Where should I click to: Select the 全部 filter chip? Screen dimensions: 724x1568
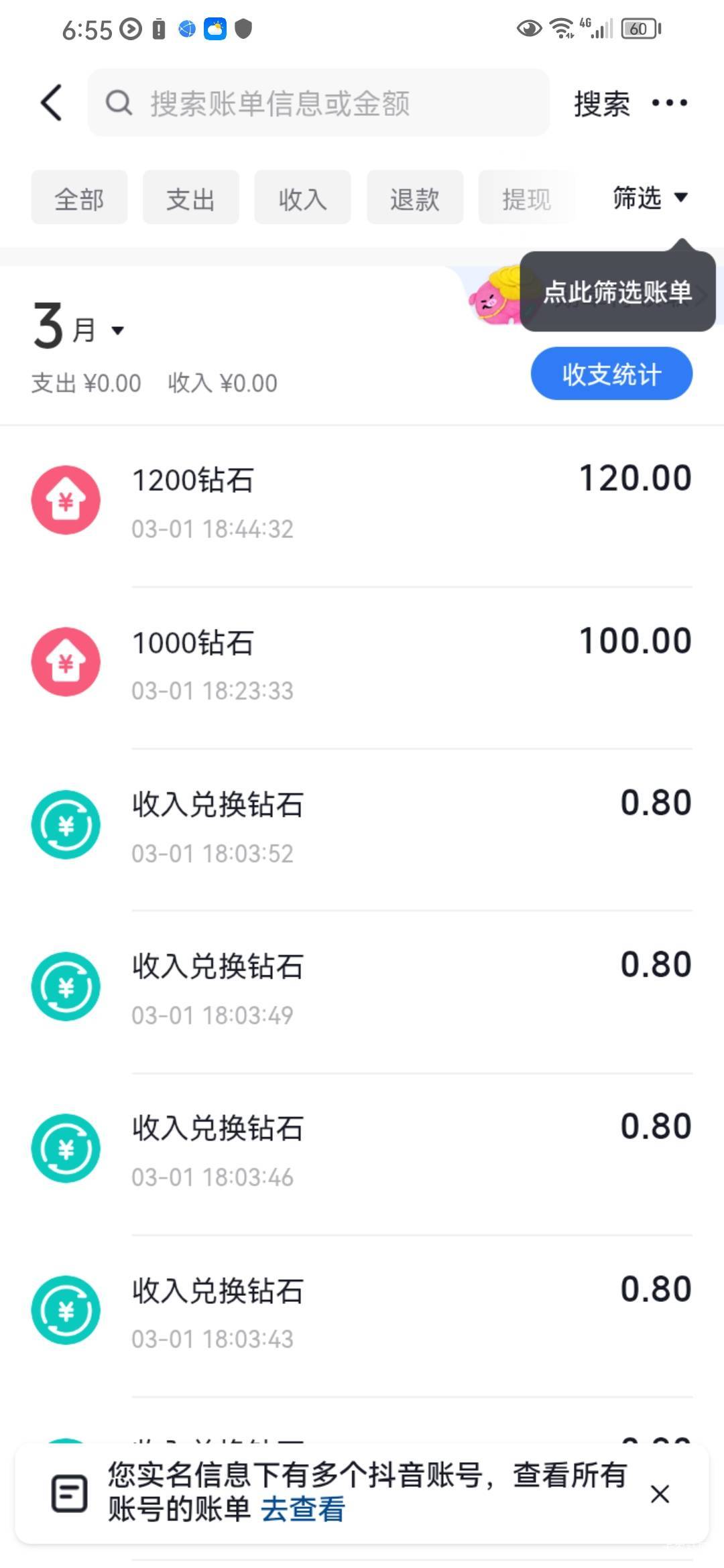79,198
